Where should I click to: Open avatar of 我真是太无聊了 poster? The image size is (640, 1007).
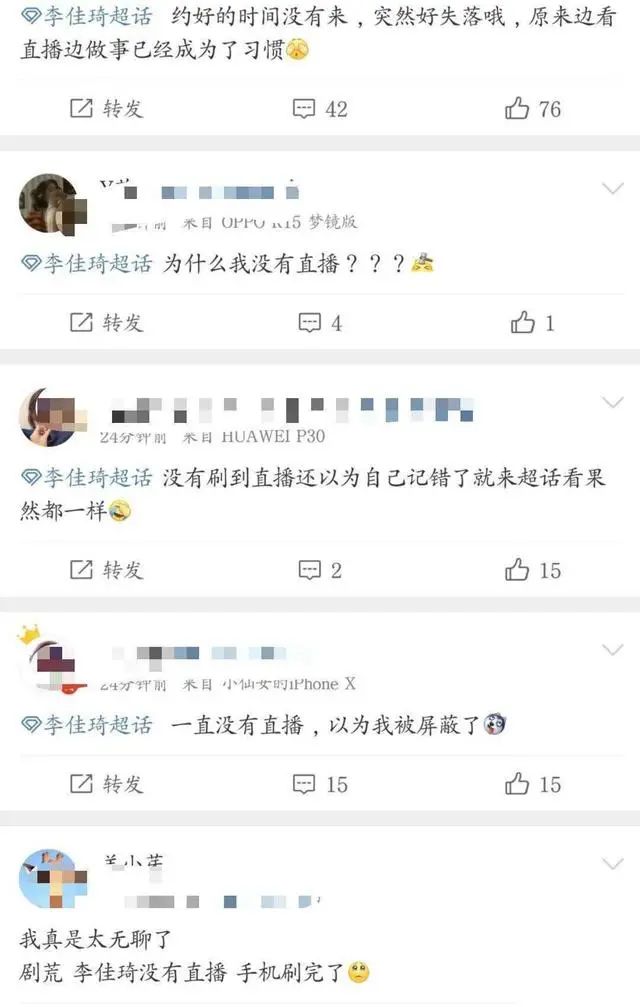(50, 879)
